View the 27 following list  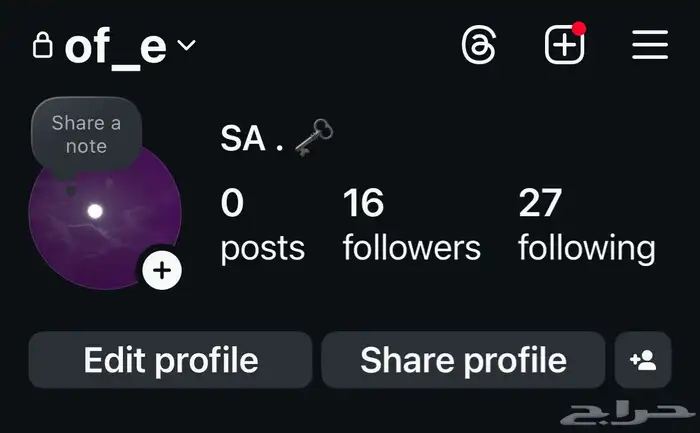coord(586,226)
